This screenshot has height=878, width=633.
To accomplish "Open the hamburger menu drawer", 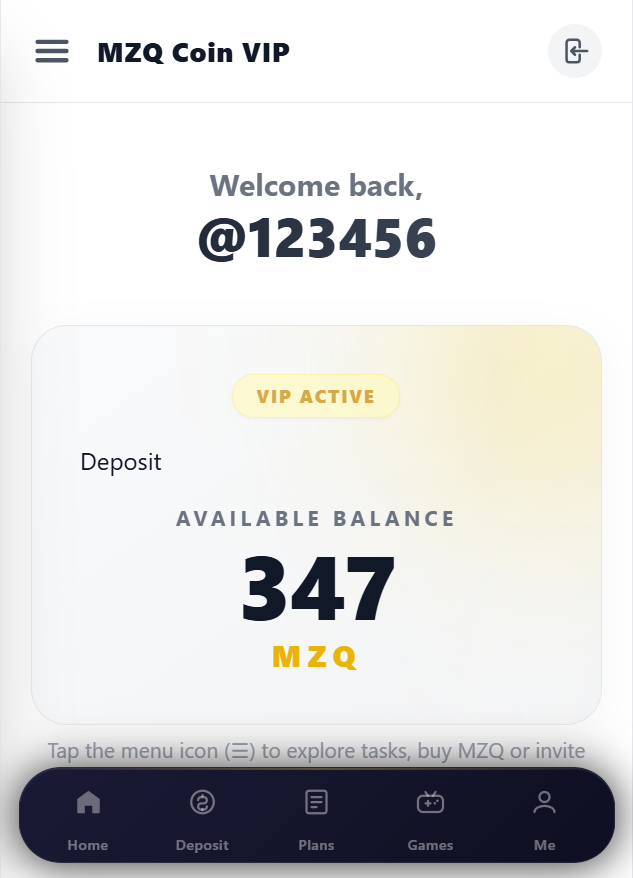I will (x=52, y=51).
